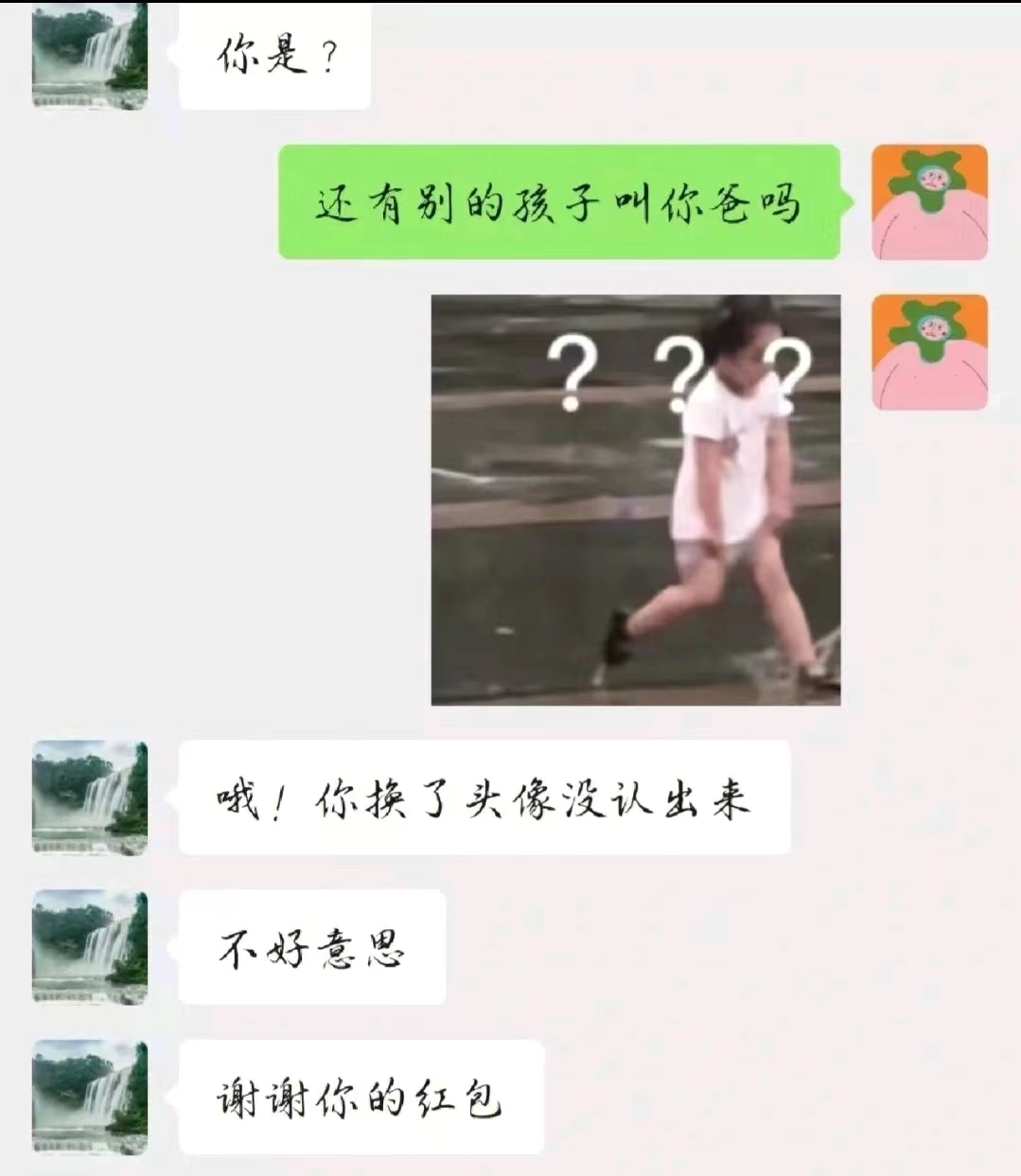This screenshot has height=1176, width=1021.
Task: Tap the waterfall avatar beside "你是？"
Action: tap(90, 56)
